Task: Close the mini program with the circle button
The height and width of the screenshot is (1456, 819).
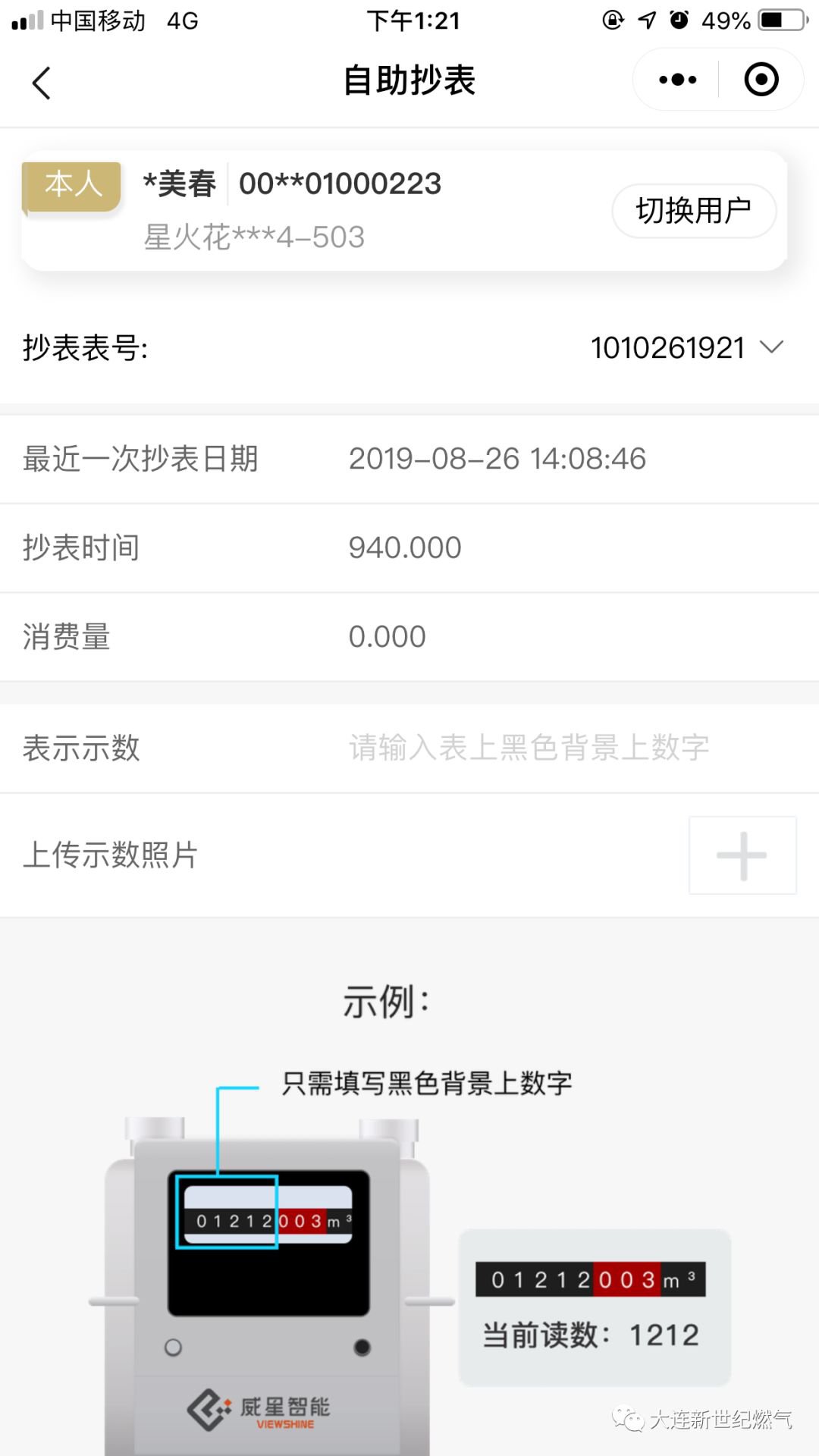Action: pos(761,80)
